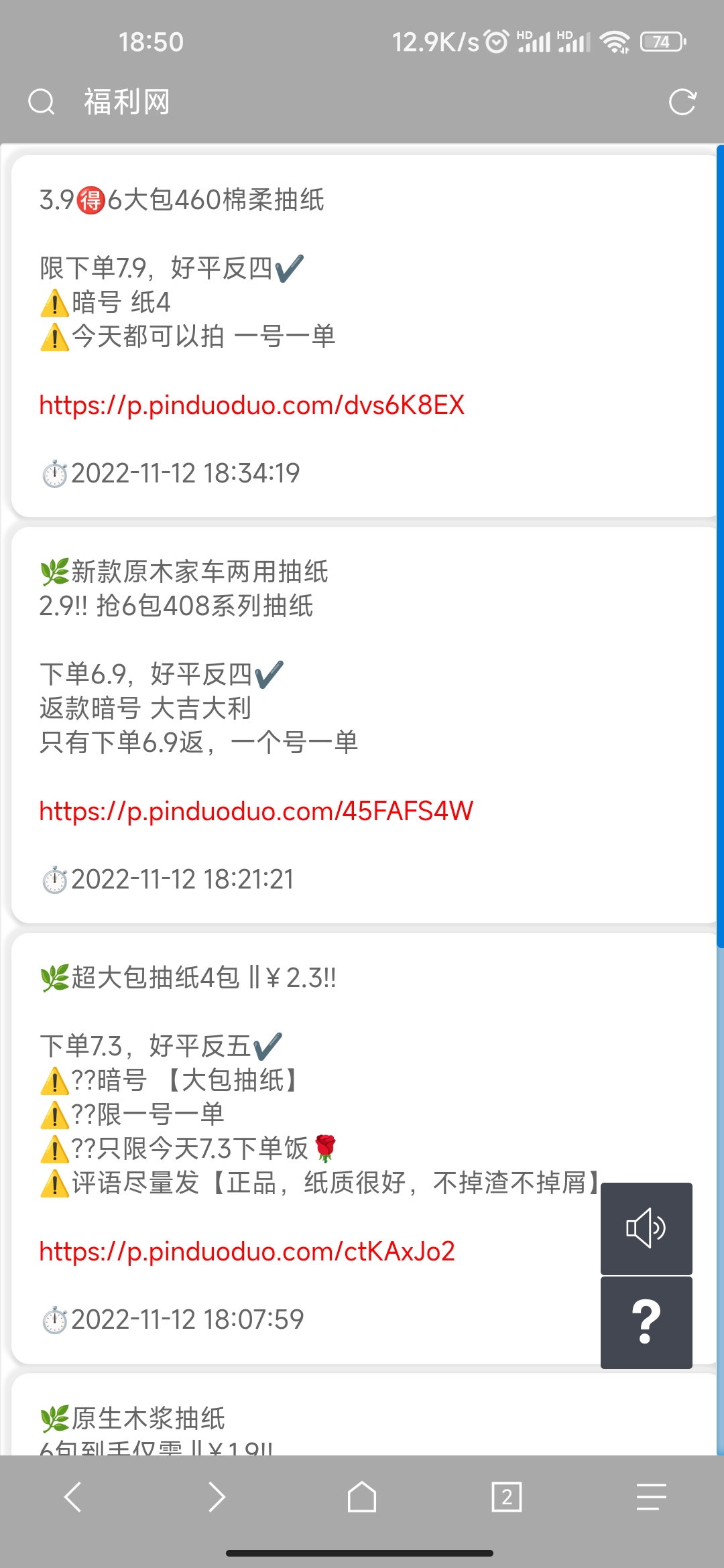Tap the alarm clock icon in the status bar

(494, 42)
